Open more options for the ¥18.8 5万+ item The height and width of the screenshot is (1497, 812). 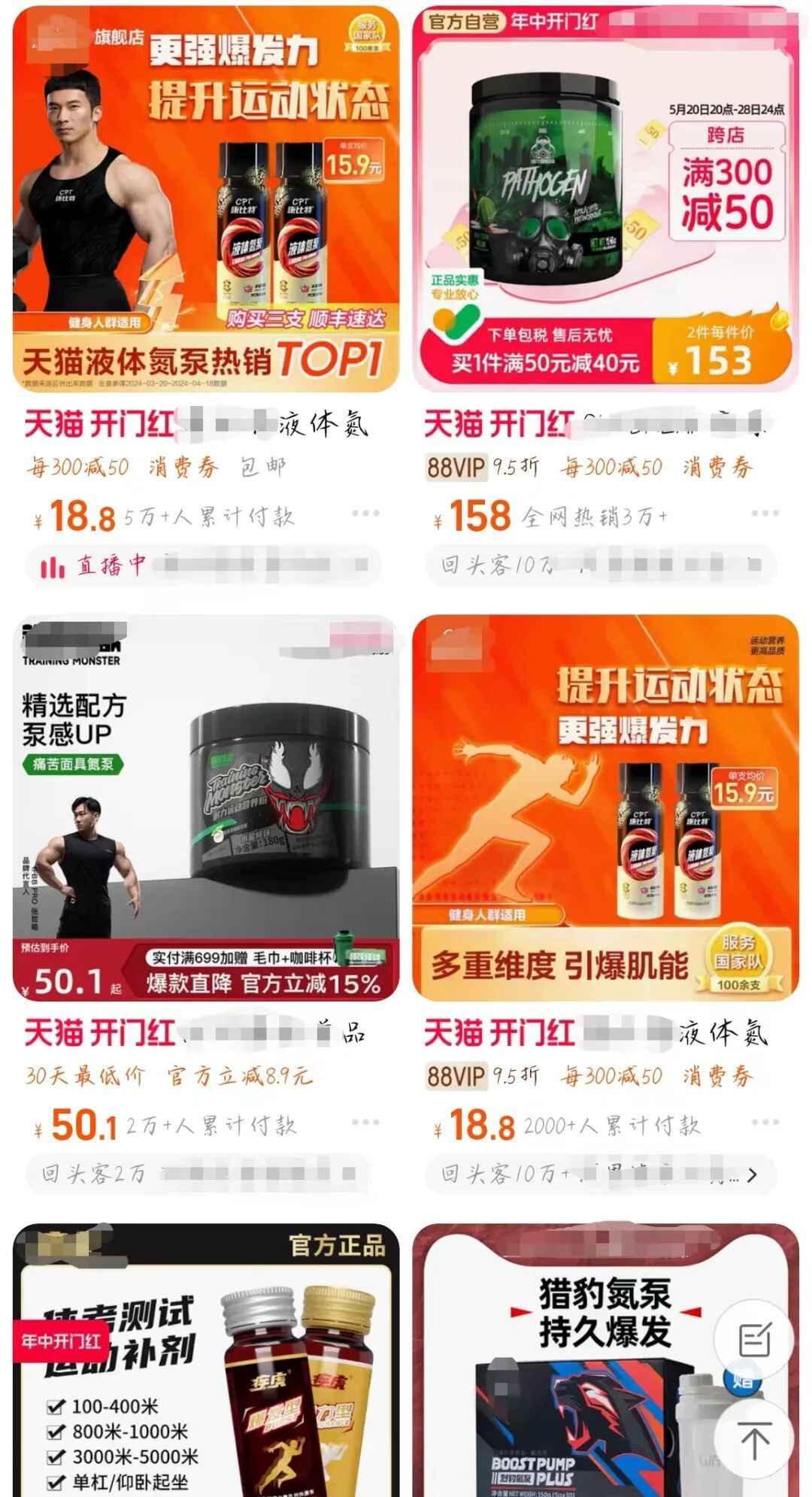[365, 514]
